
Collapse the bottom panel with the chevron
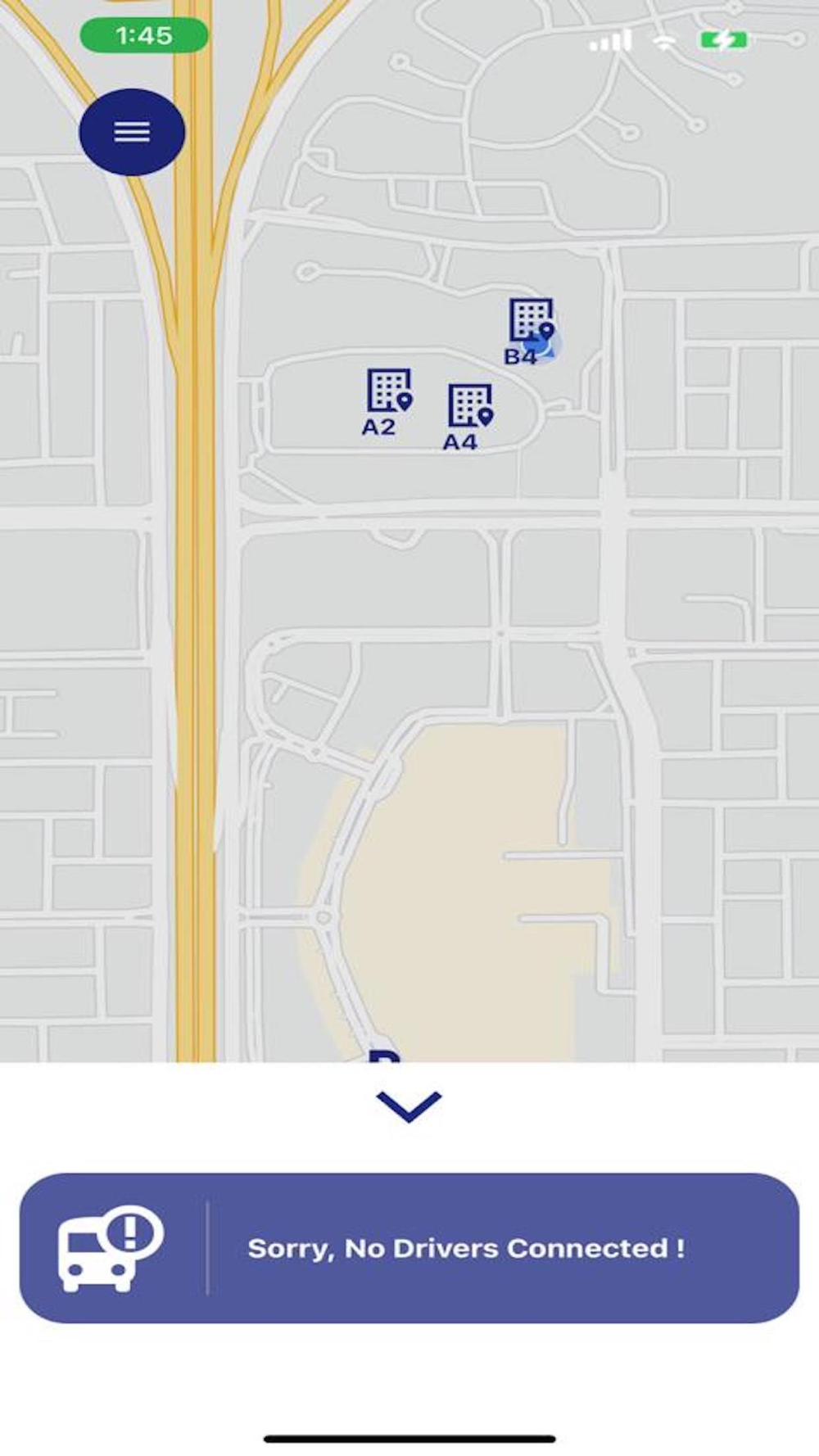tap(409, 1106)
